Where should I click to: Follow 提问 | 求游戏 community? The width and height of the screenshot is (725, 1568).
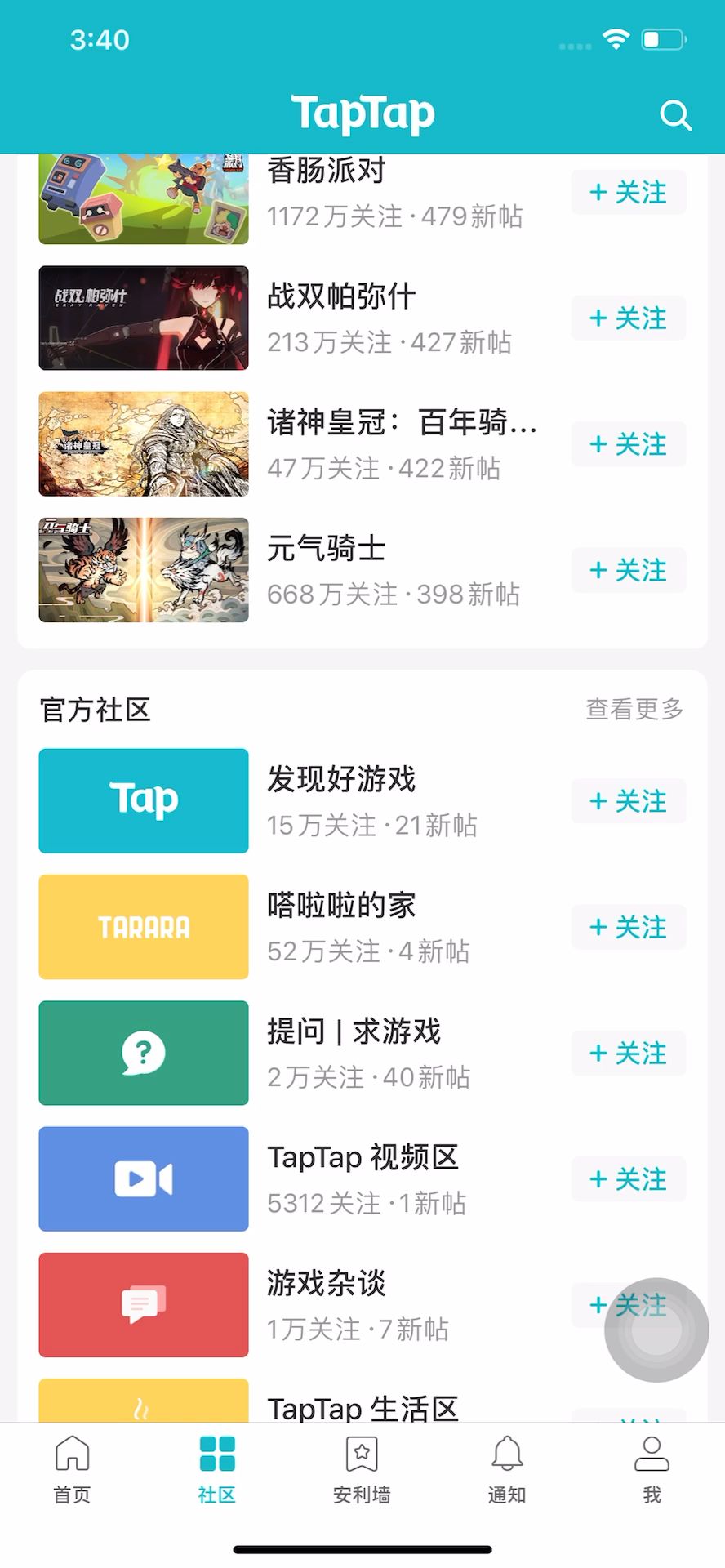coord(628,1053)
